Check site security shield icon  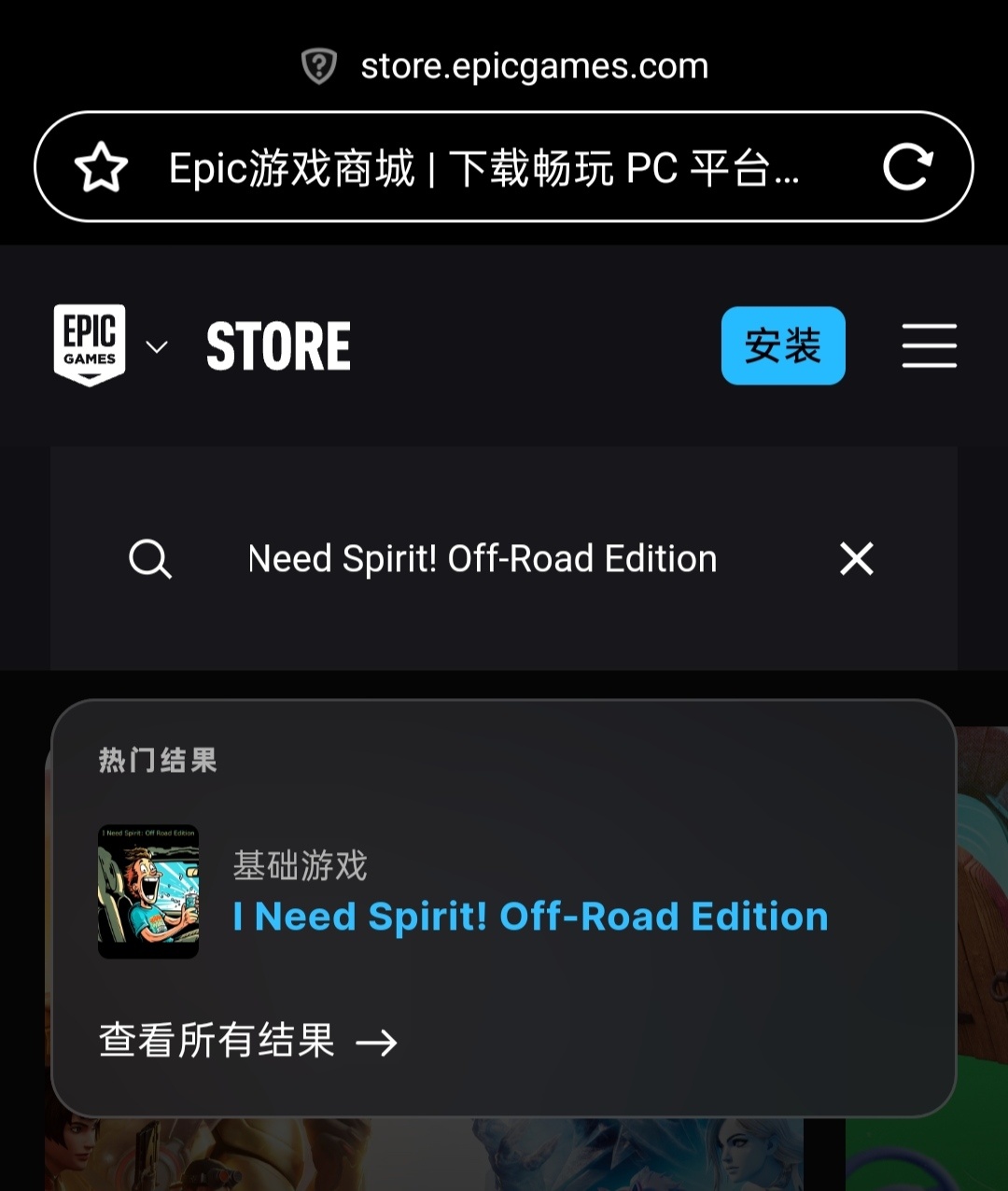319,66
